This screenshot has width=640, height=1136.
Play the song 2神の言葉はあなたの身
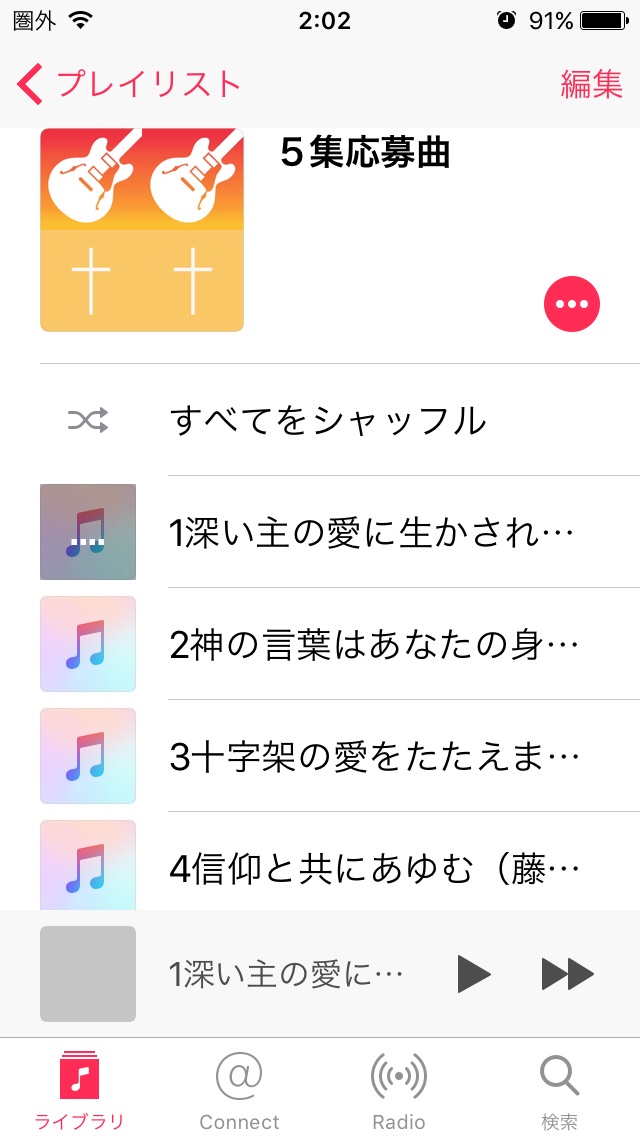[374, 645]
